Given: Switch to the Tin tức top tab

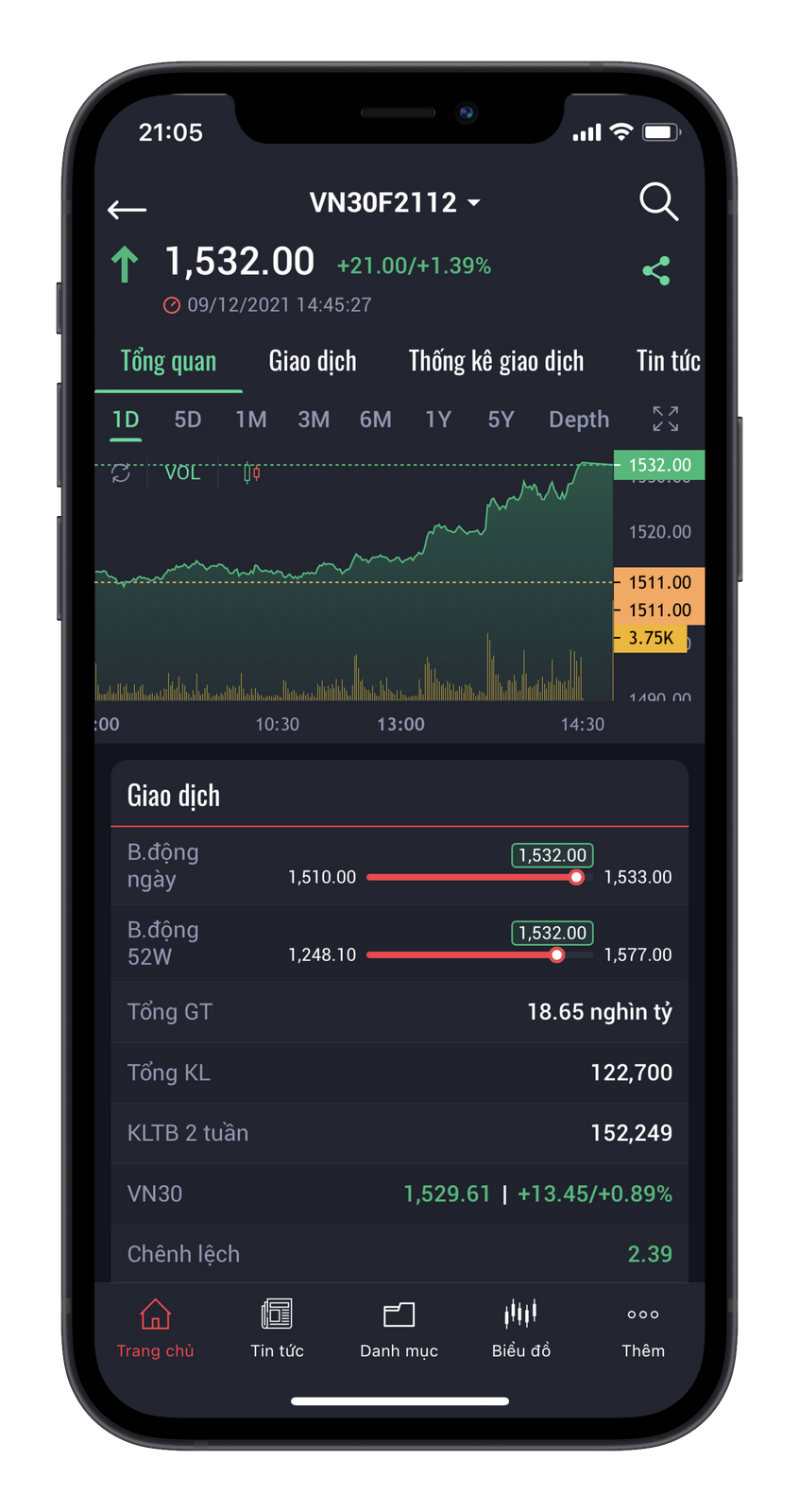Looking at the screenshot, I should click(x=668, y=361).
